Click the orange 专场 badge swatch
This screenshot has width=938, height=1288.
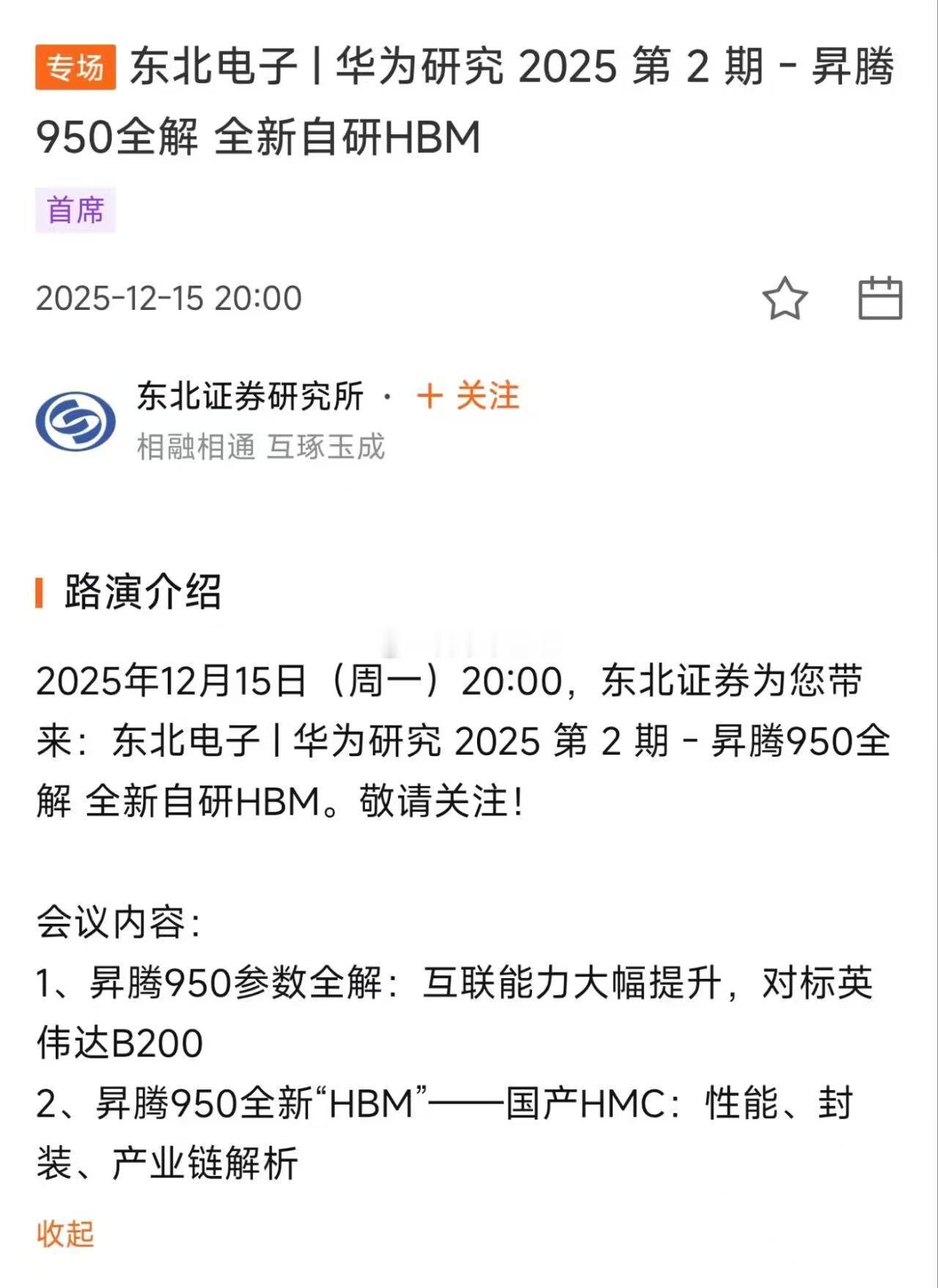point(76,67)
